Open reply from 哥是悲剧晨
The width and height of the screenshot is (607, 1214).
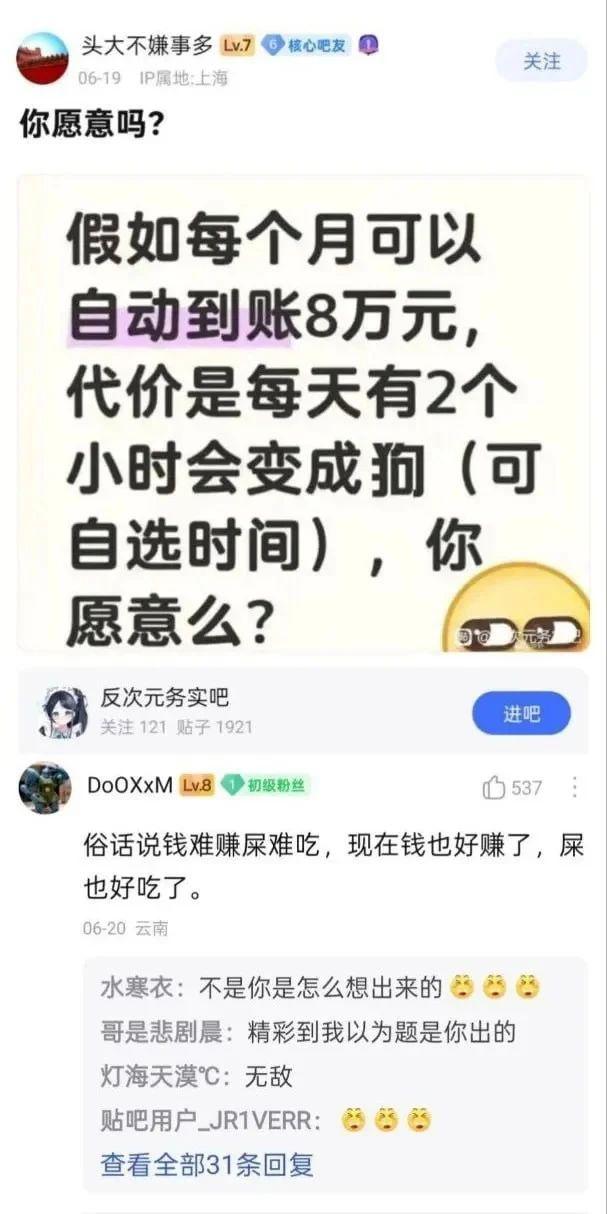click(x=308, y=1032)
